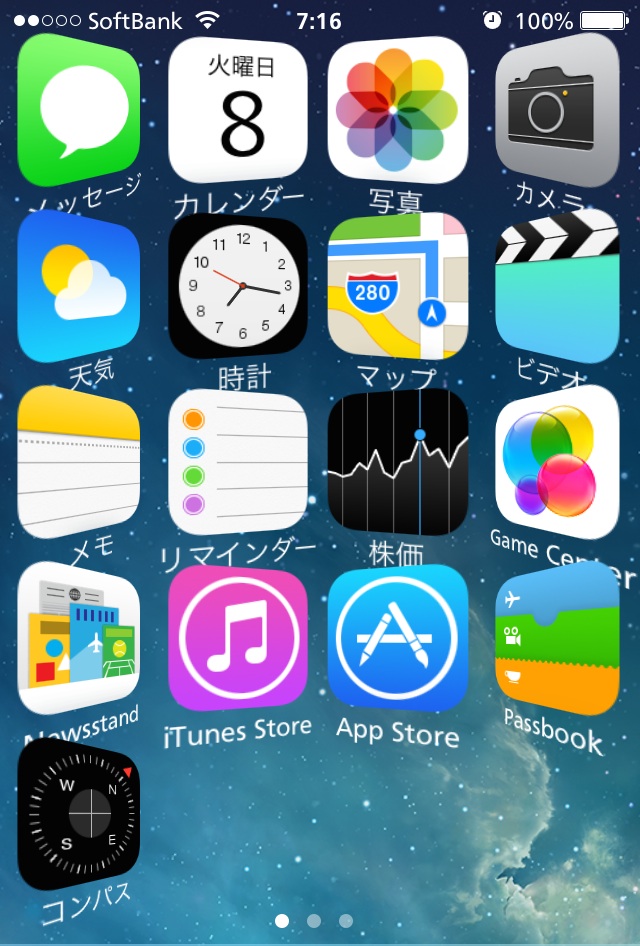Open the Videos app (ビデオ)
The width and height of the screenshot is (640, 946).
point(556,286)
